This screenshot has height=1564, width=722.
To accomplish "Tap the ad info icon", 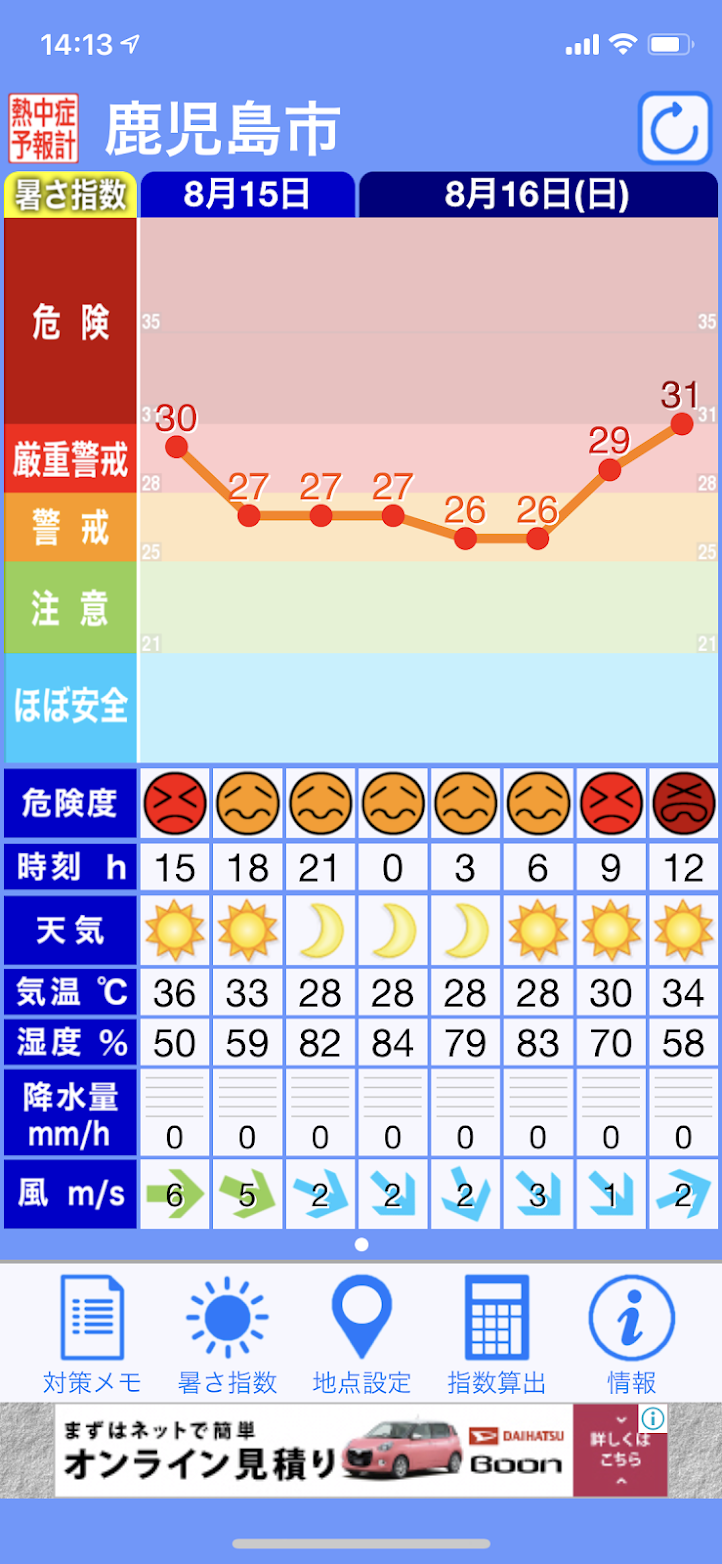I will (x=653, y=1418).
